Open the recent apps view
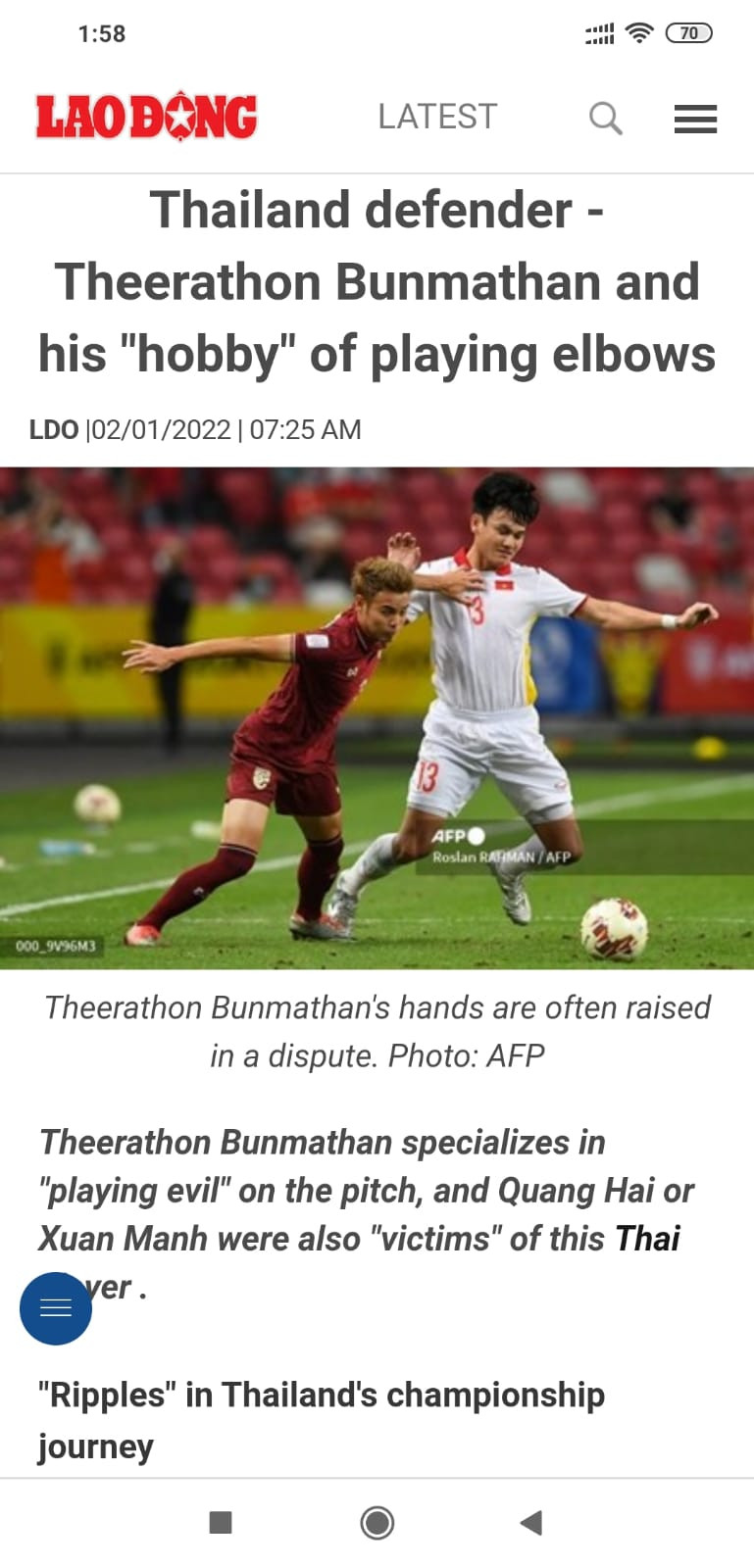Screen dimensions: 754x1568 coord(221,1522)
